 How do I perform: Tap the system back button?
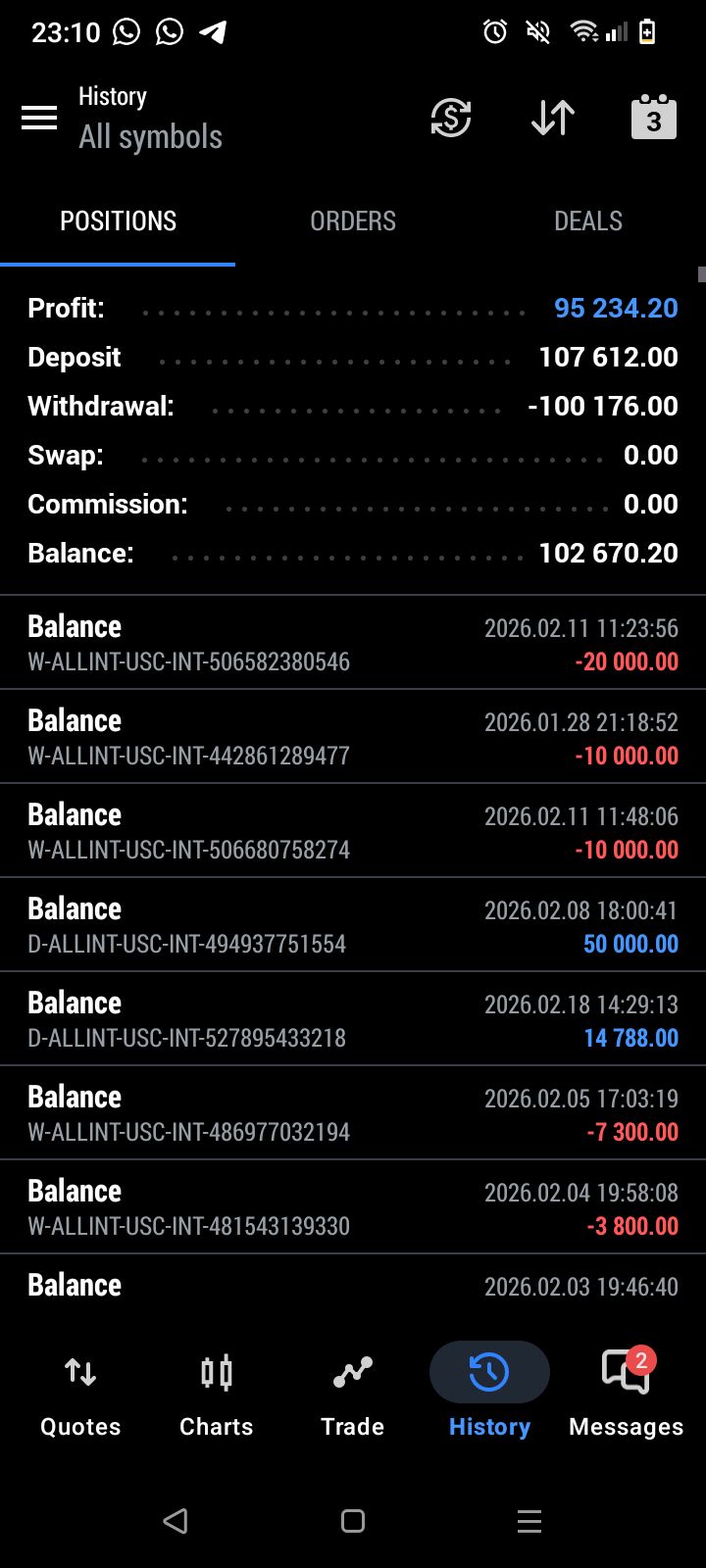coord(176,1521)
